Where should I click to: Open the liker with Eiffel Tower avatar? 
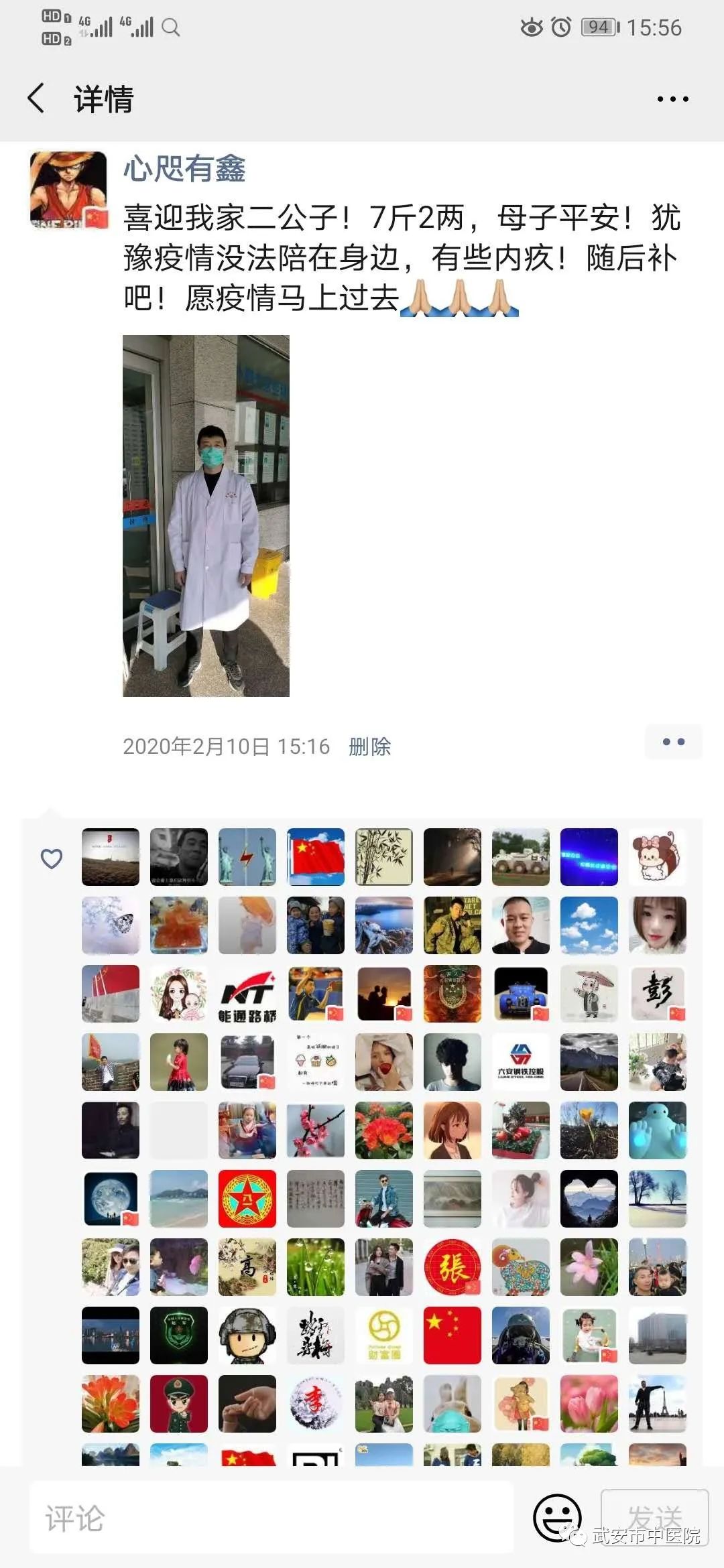tap(658, 1403)
